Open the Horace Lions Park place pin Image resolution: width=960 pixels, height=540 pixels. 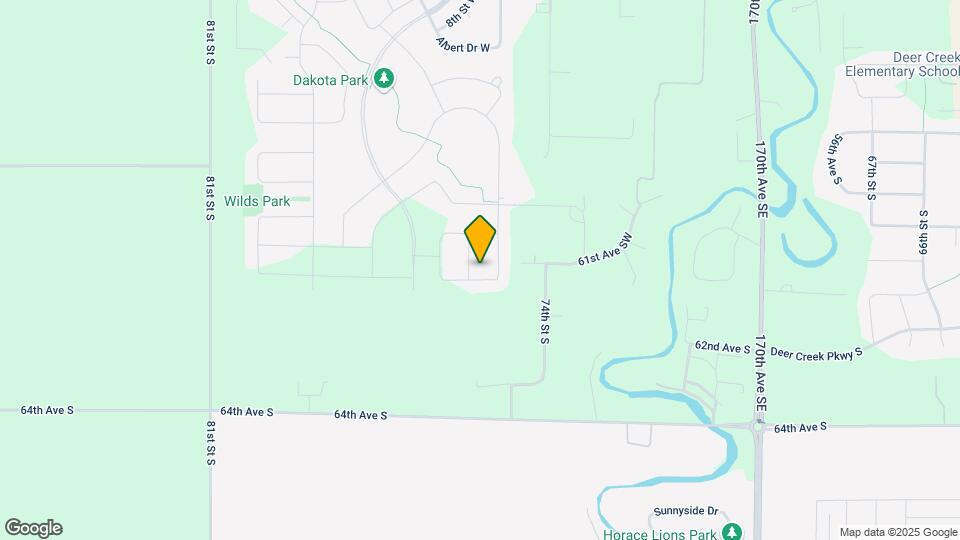tap(733, 532)
